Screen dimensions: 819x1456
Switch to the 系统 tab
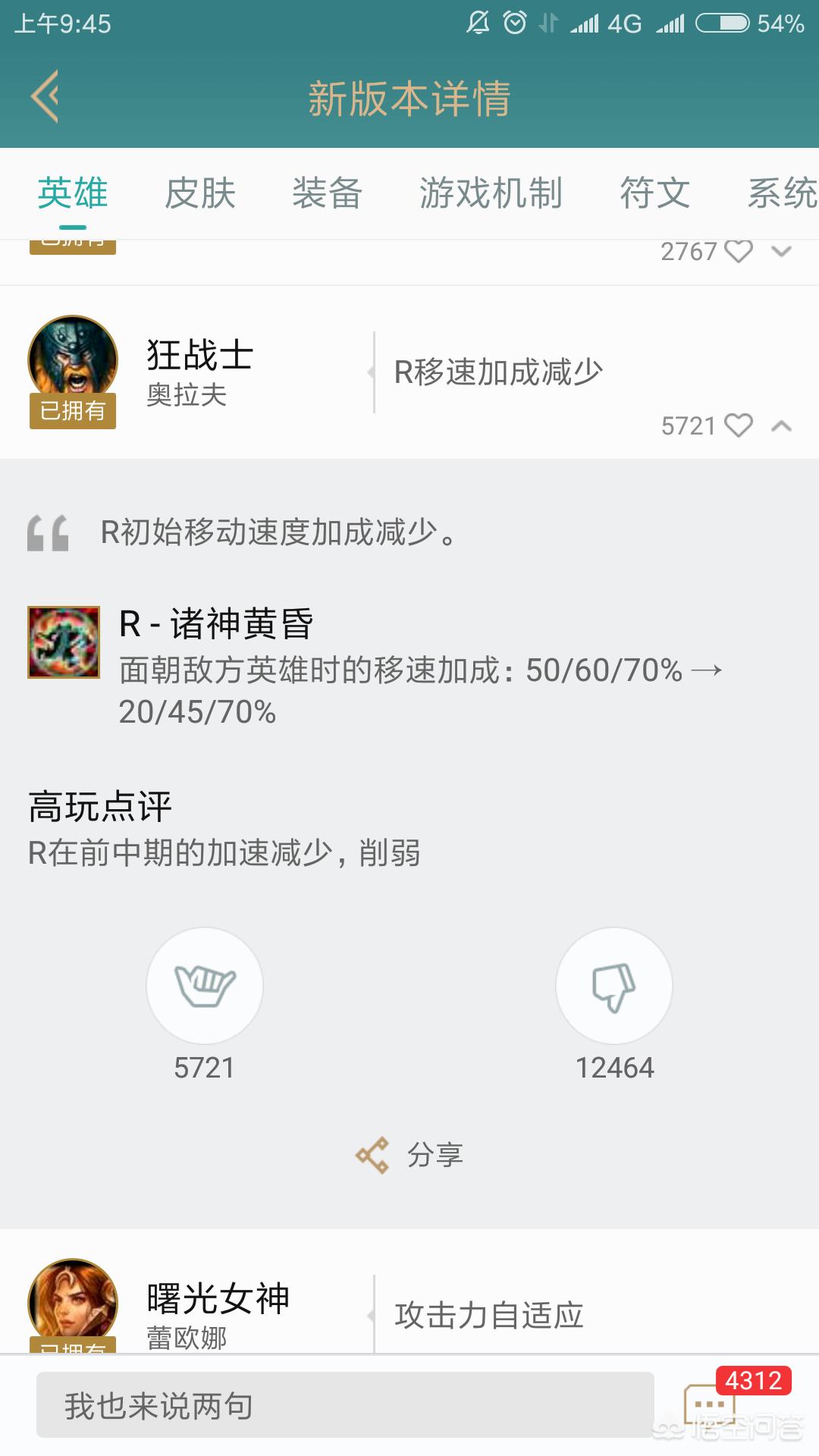click(x=781, y=193)
